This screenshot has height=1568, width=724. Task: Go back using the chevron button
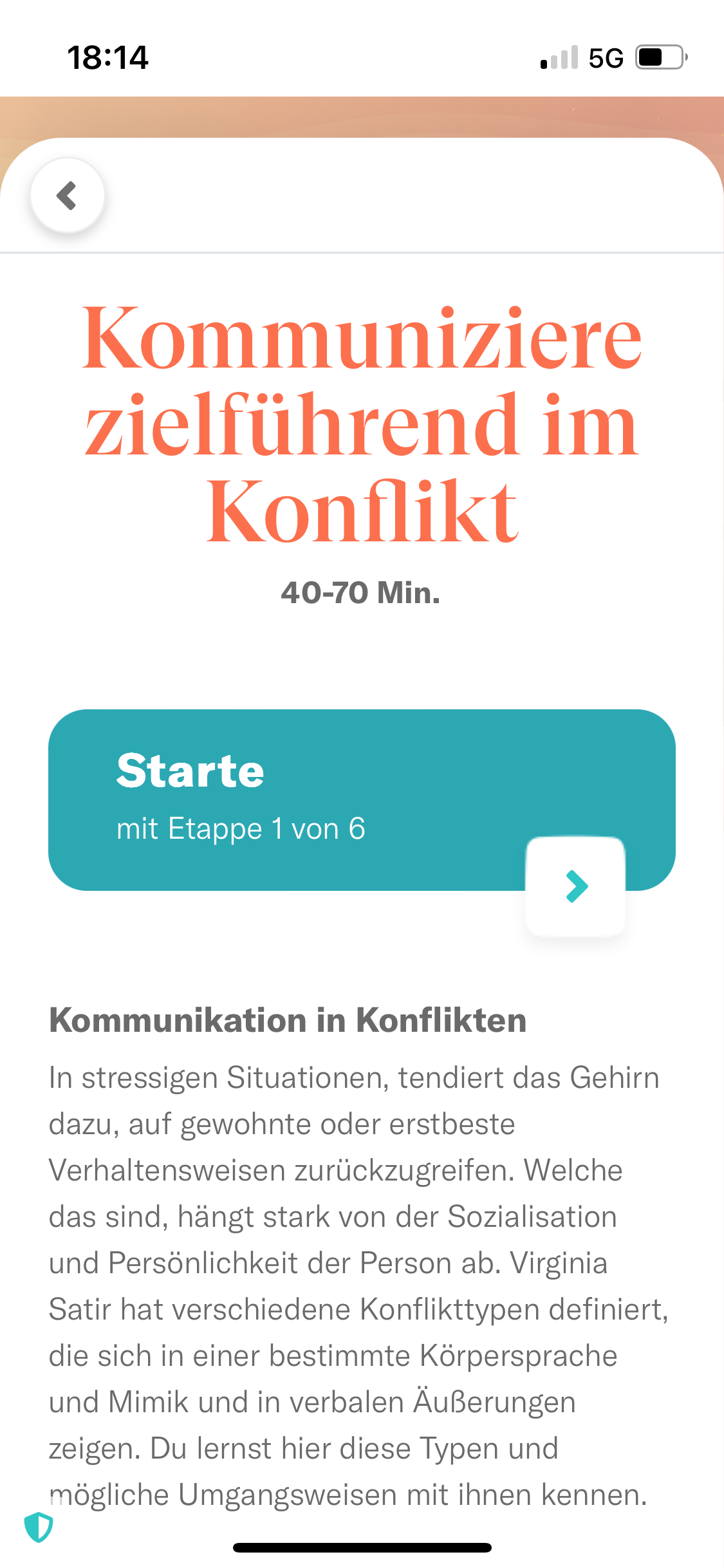(68, 196)
